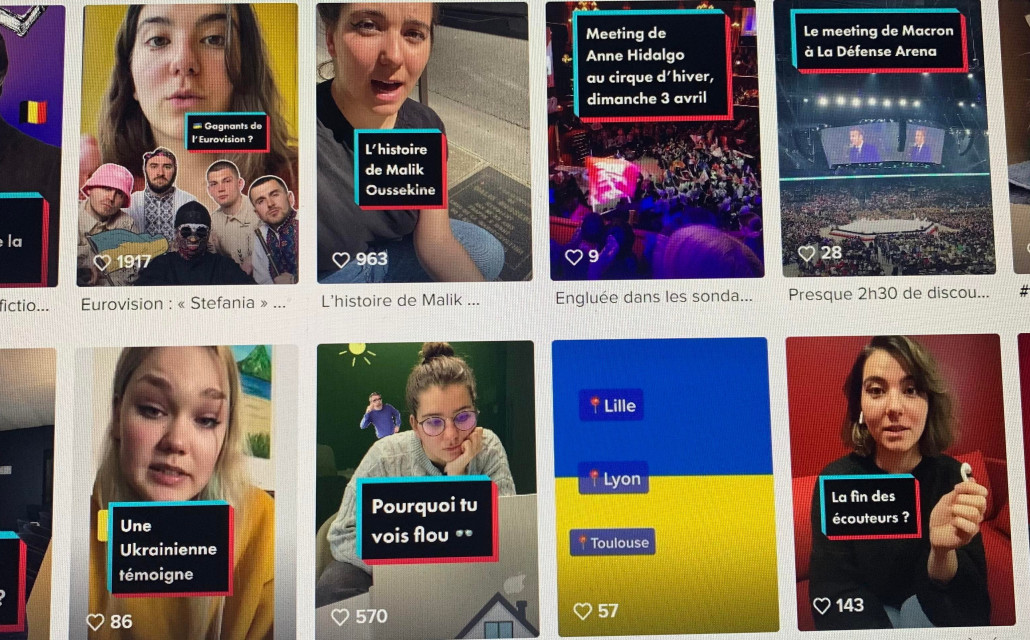Play L'histoire de Malik Oussekine video
Image resolution: width=1030 pixels, height=640 pixels.
pos(424,140)
